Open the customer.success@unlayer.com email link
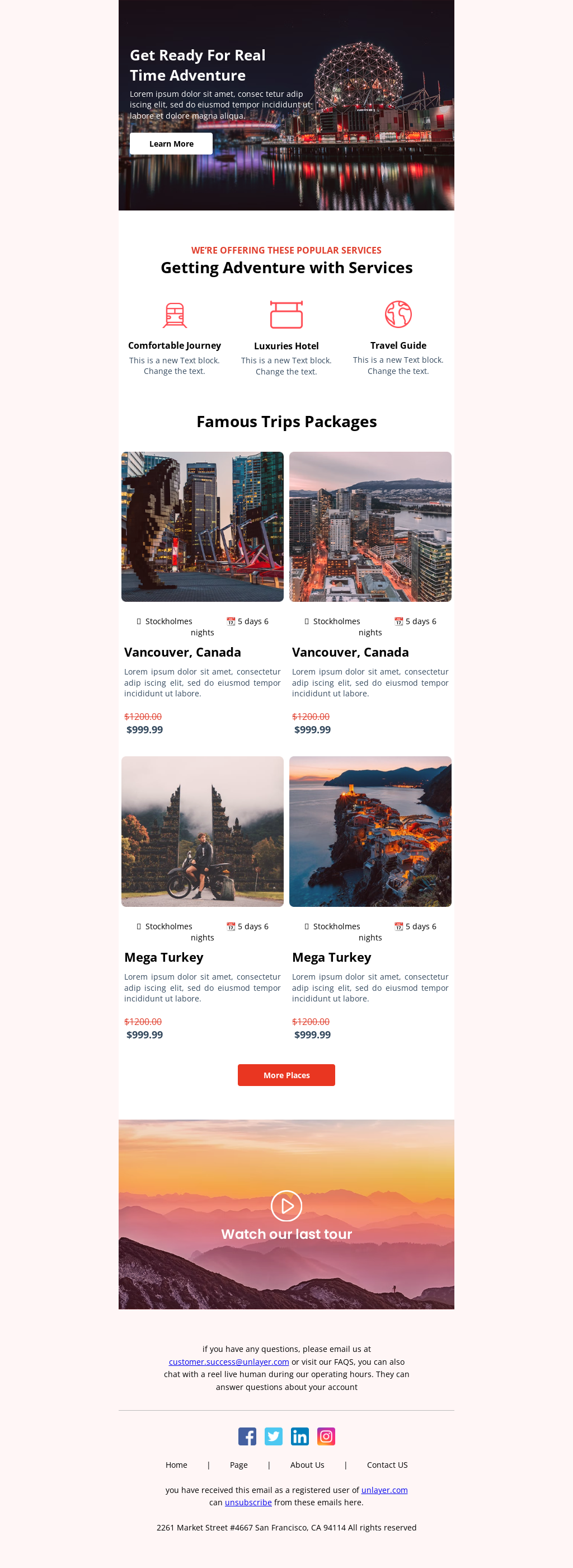The width and height of the screenshot is (573, 1568). coord(229,1361)
